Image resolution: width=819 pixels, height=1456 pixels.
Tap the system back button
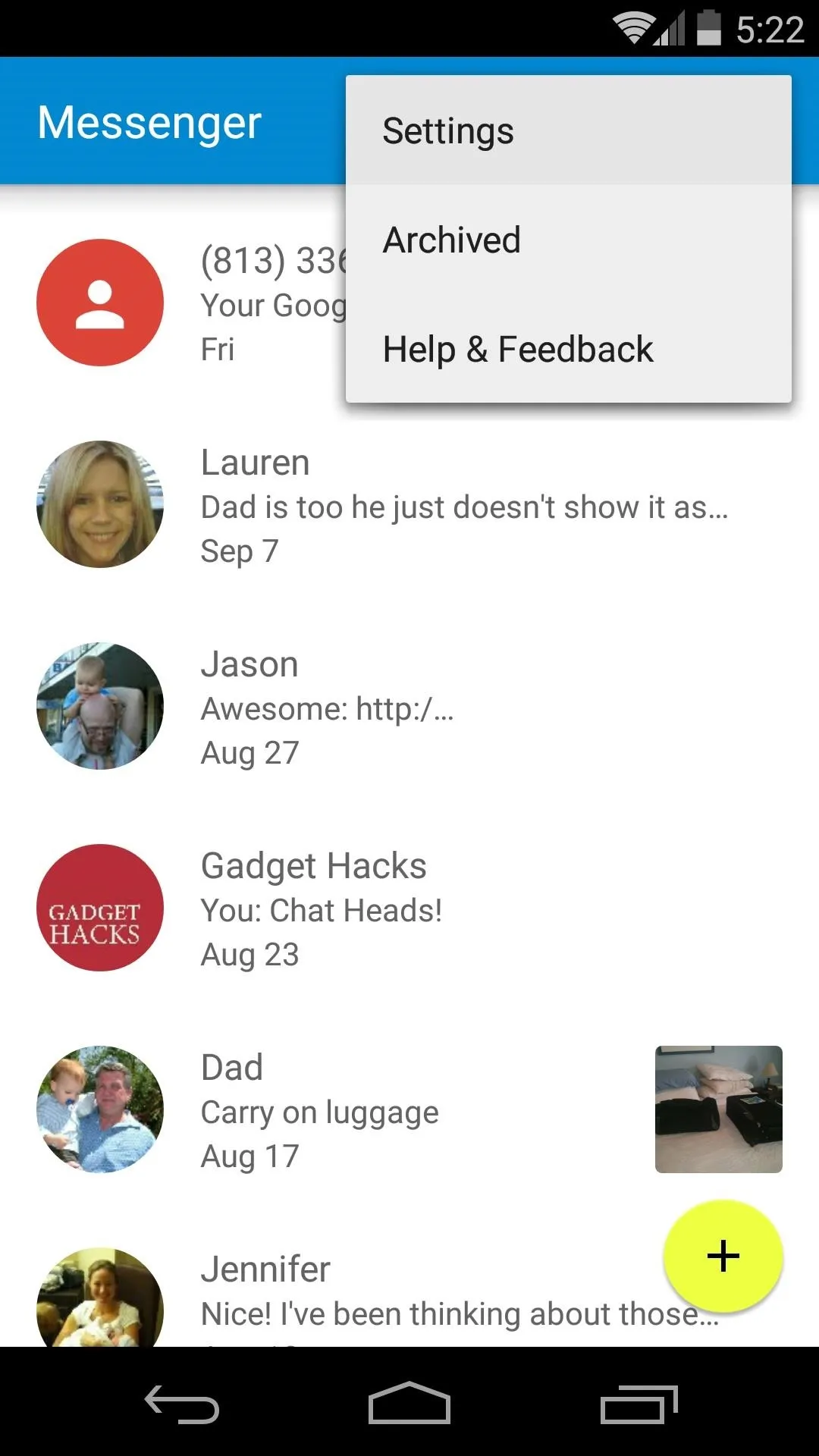coord(182,1404)
